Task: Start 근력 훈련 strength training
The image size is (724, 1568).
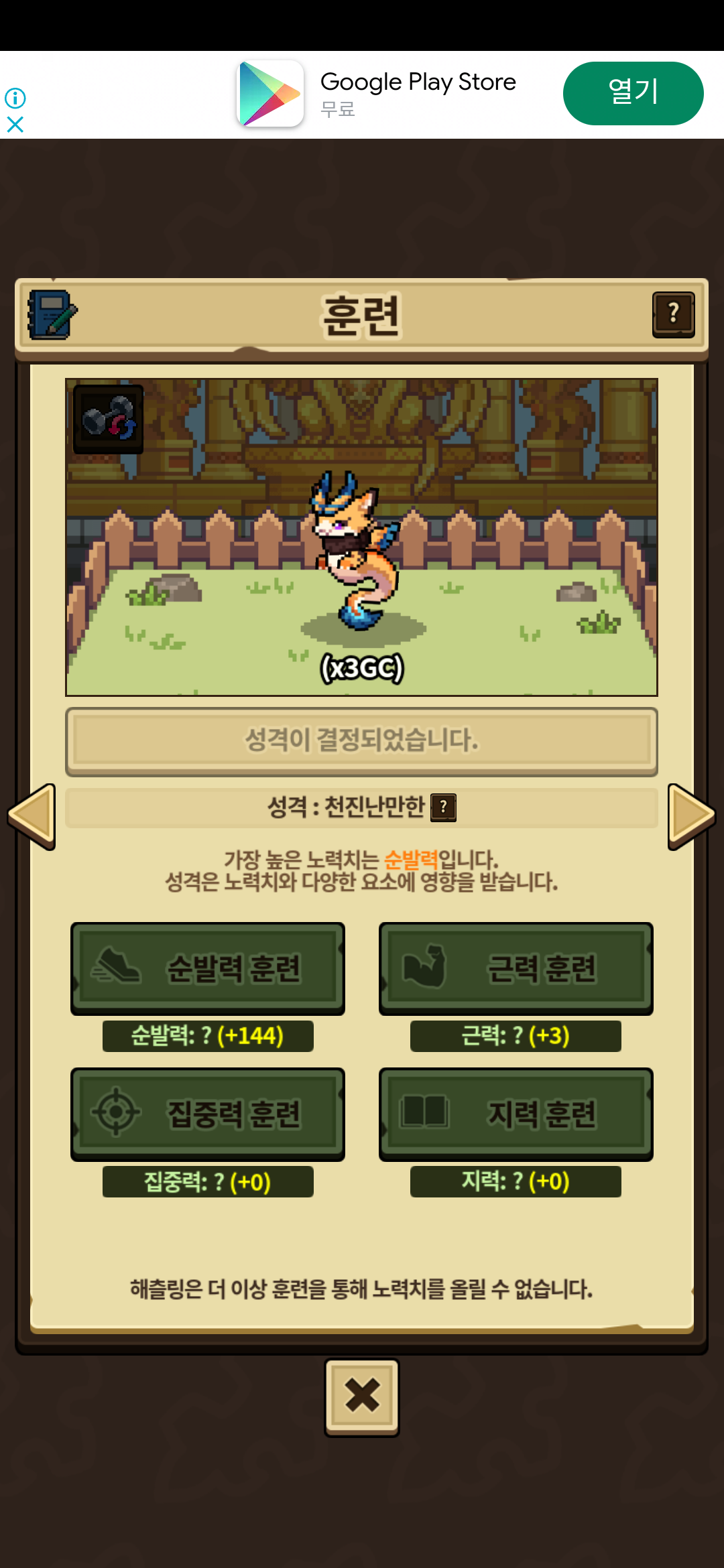Action: pyautogui.click(x=516, y=968)
